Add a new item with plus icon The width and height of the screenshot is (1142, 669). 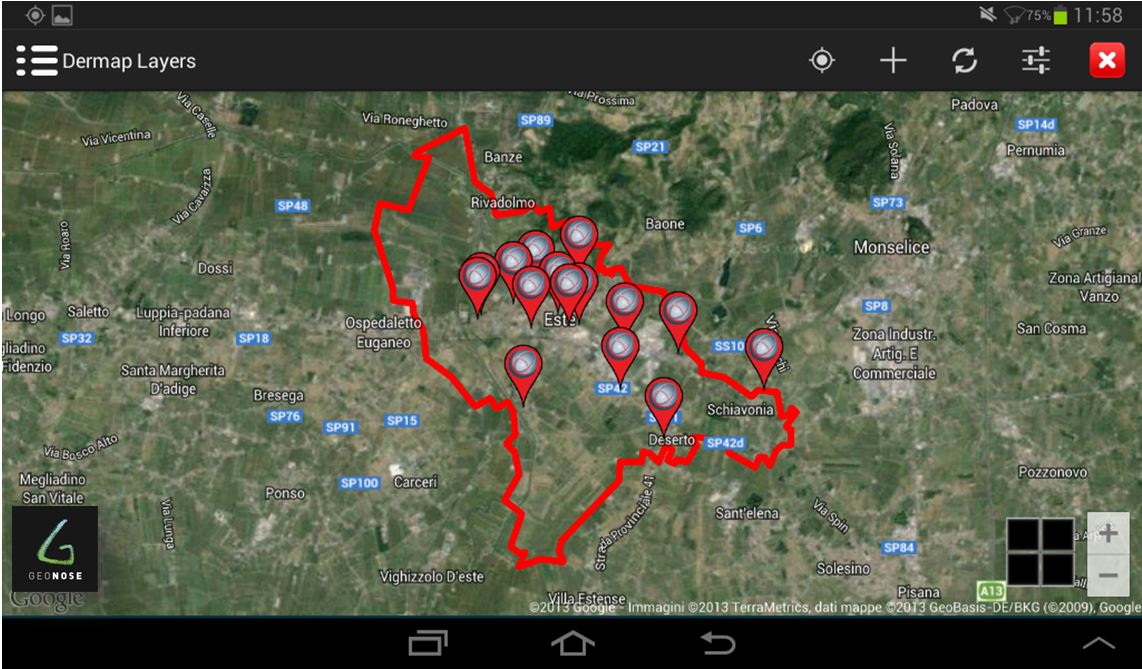pos(892,61)
